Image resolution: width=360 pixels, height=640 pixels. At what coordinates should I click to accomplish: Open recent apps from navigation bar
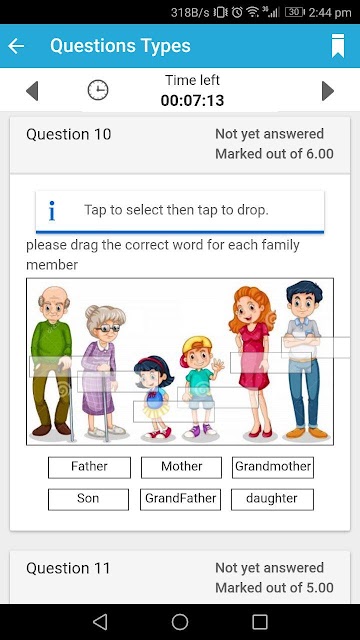[x=260, y=622]
